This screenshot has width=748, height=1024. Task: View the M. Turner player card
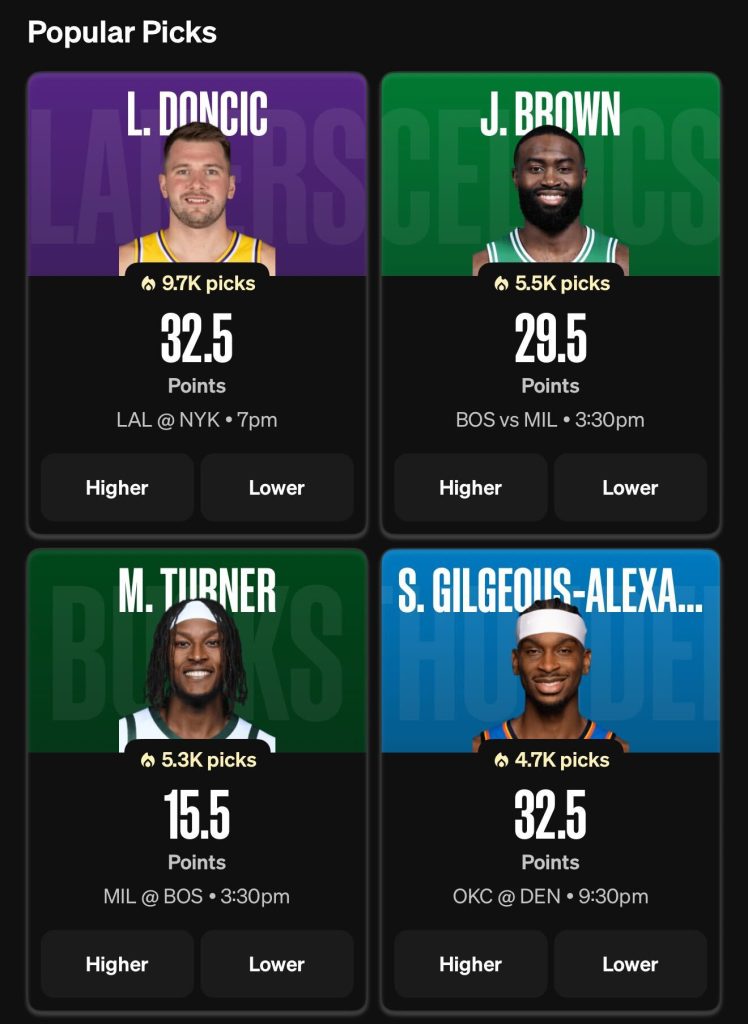coord(197,656)
